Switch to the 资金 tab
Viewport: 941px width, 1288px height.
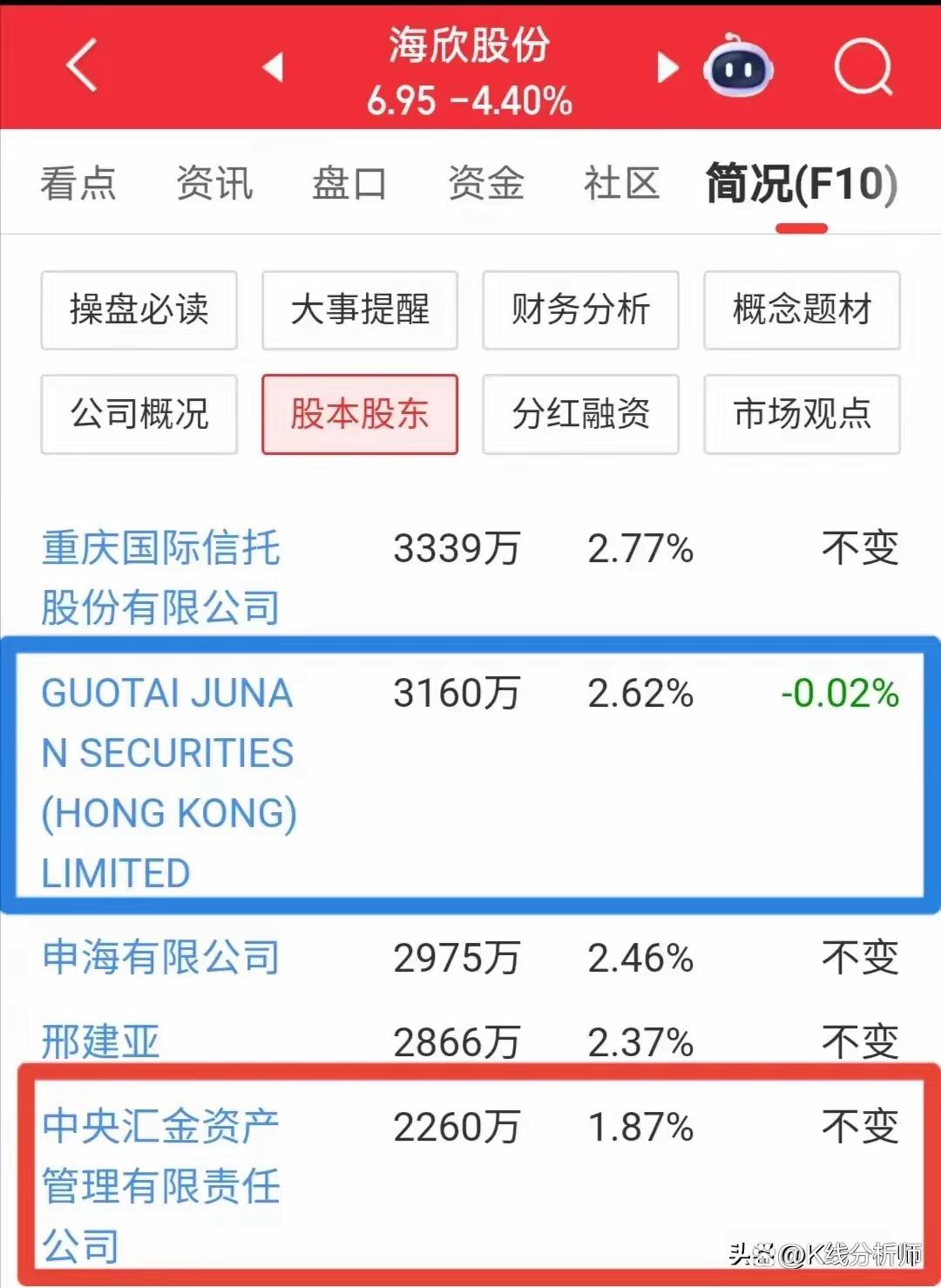point(485,184)
